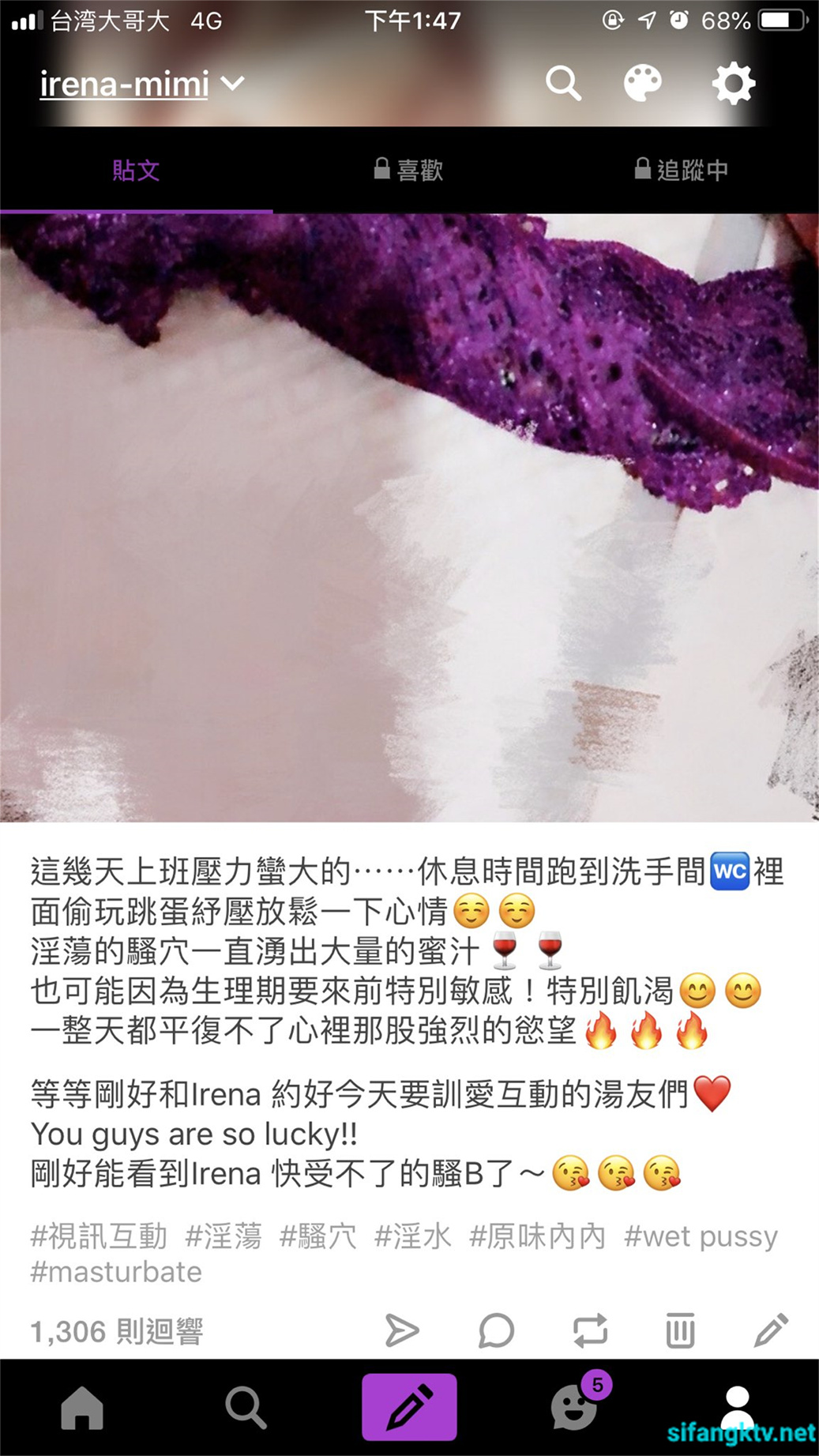The image size is (819, 1456).
Task: Open activity tab with 5 notifications
Action: (574, 1407)
